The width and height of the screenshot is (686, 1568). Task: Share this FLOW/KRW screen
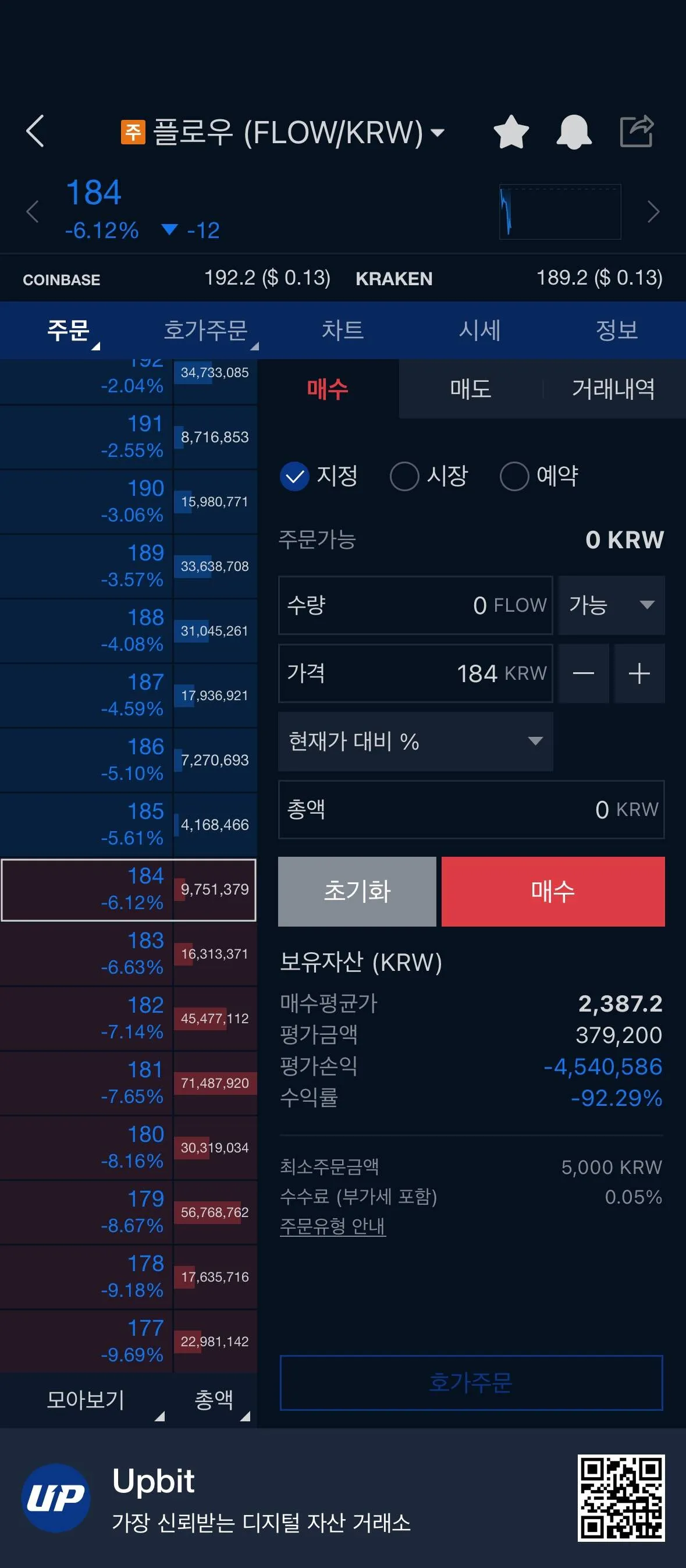tap(636, 131)
